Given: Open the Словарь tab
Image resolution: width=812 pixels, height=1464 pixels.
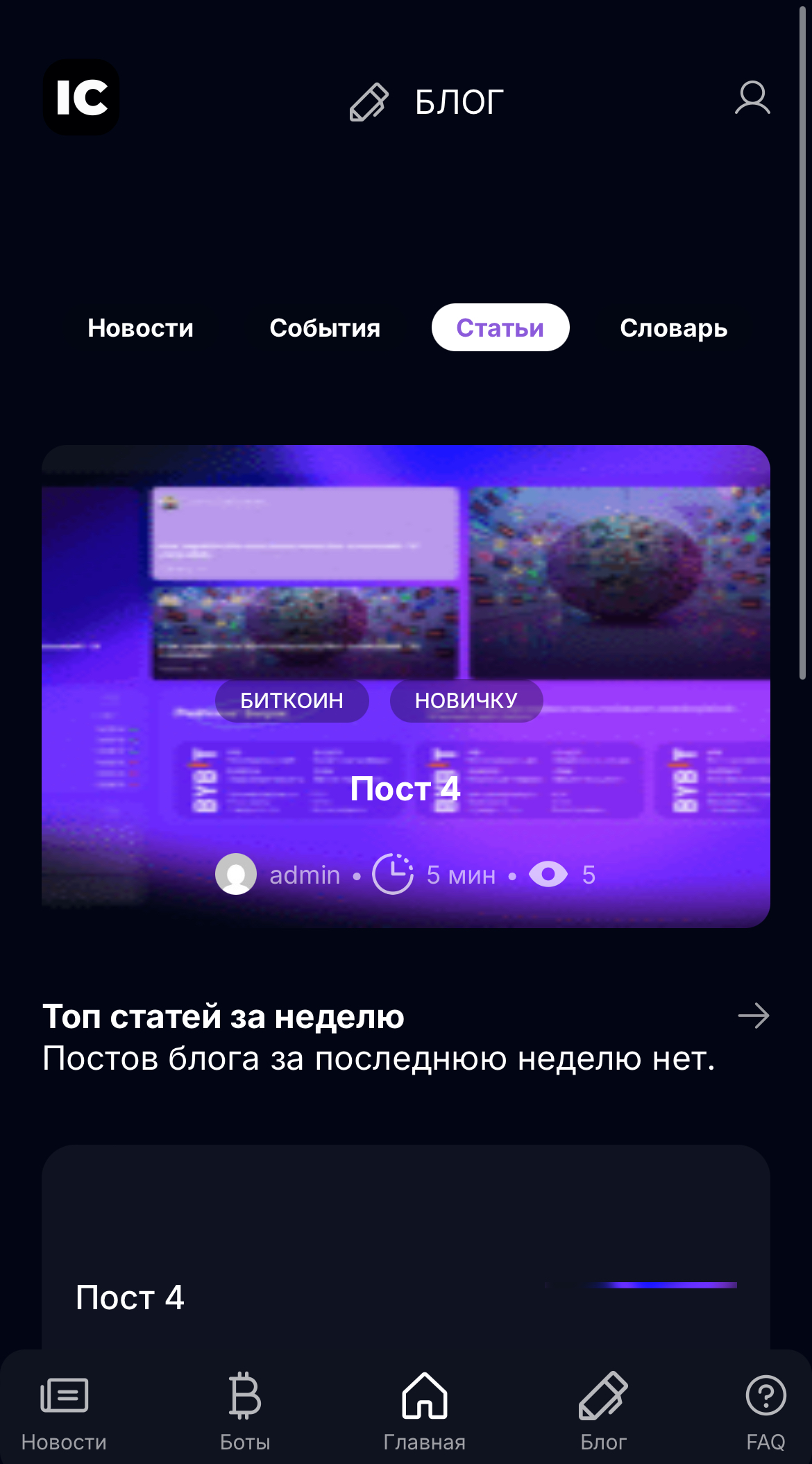Looking at the screenshot, I should (673, 328).
